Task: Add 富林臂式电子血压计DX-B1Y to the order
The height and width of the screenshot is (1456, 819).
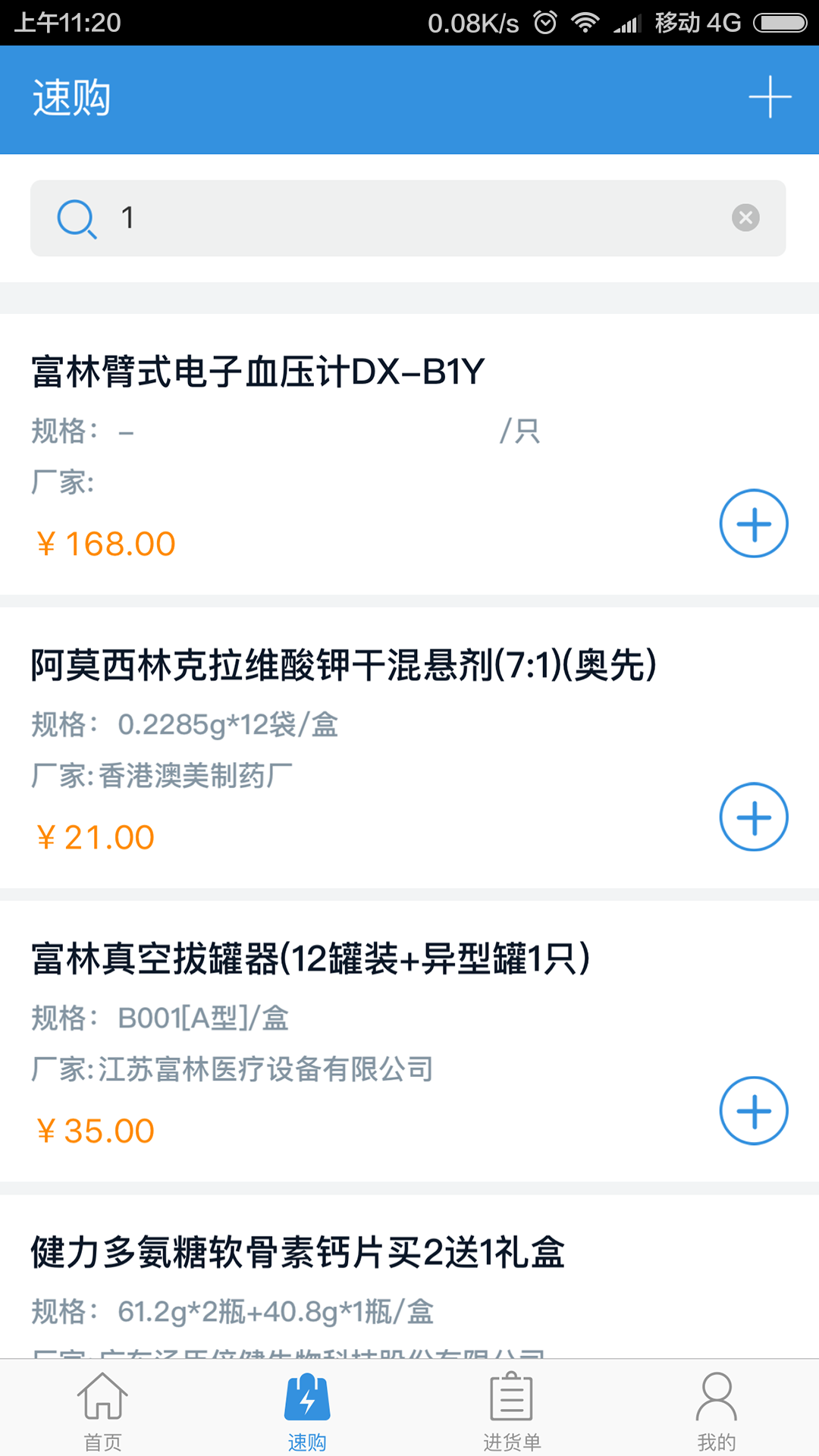Action: pos(754,524)
